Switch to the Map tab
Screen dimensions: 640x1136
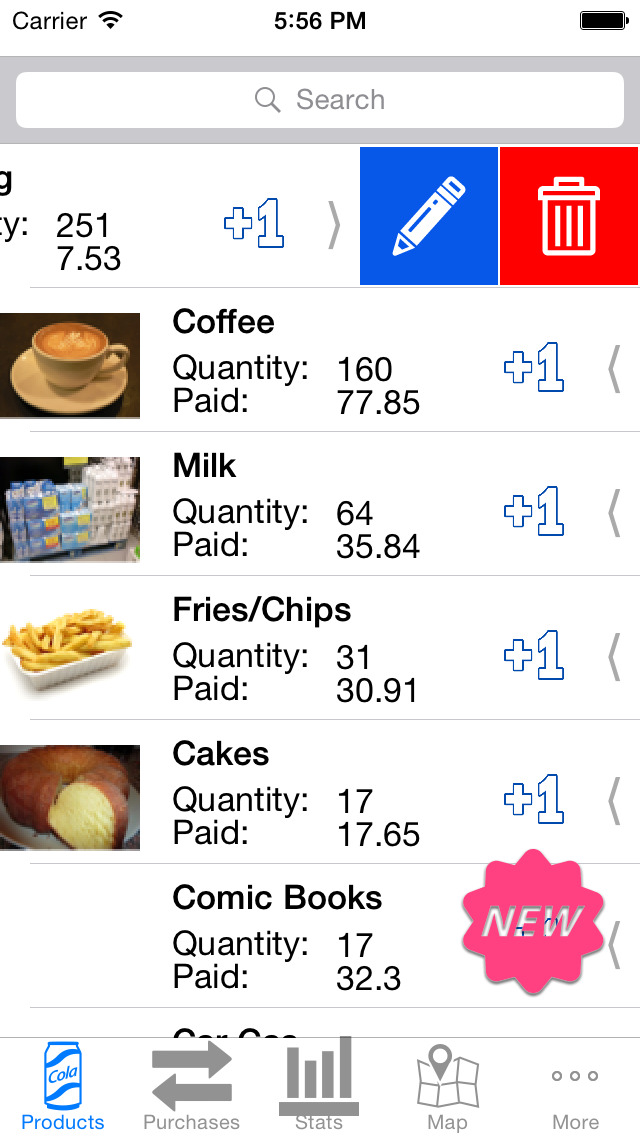(447, 1087)
